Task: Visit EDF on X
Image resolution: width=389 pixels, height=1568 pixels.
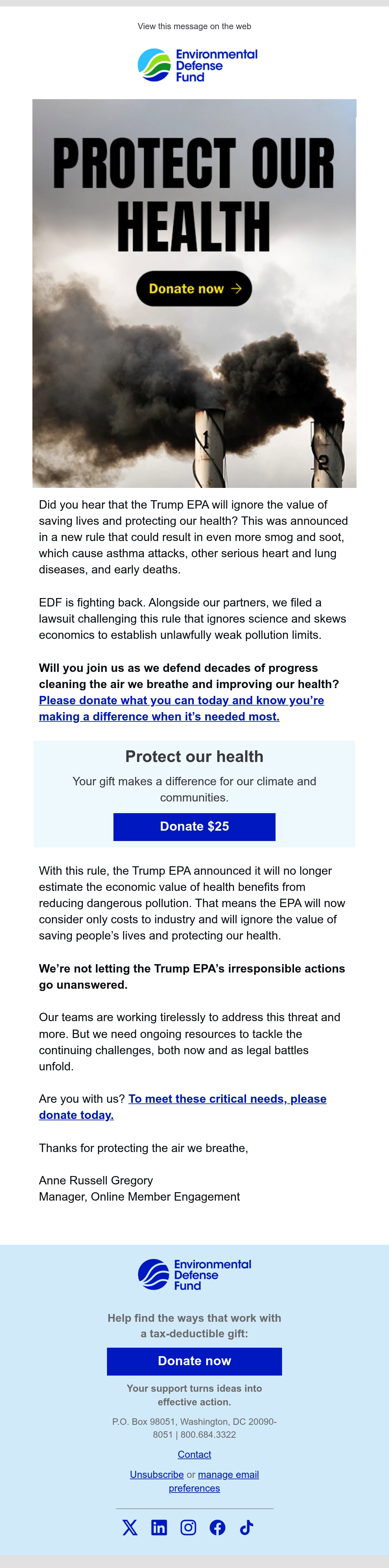Action: pyautogui.click(x=130, y=1527)
